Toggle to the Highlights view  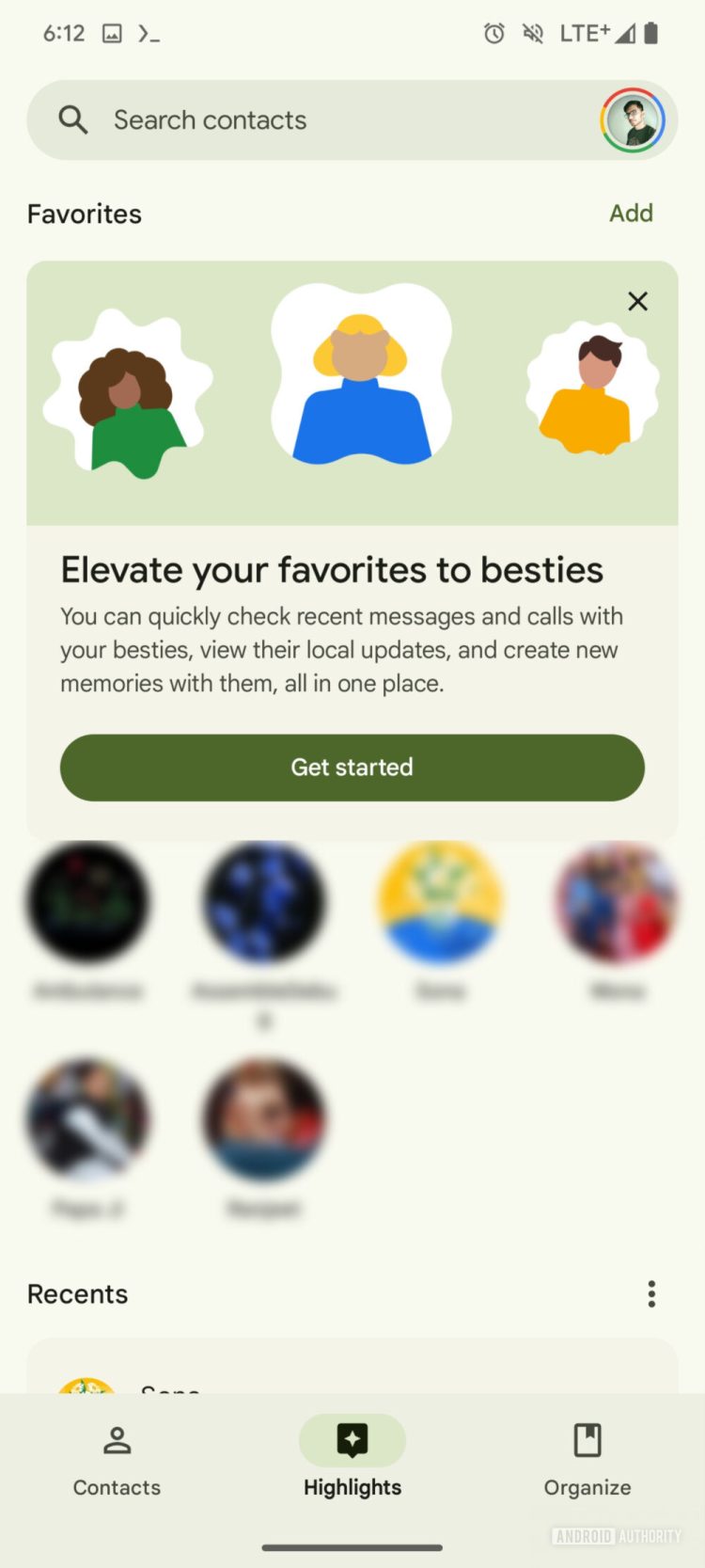352,1458
